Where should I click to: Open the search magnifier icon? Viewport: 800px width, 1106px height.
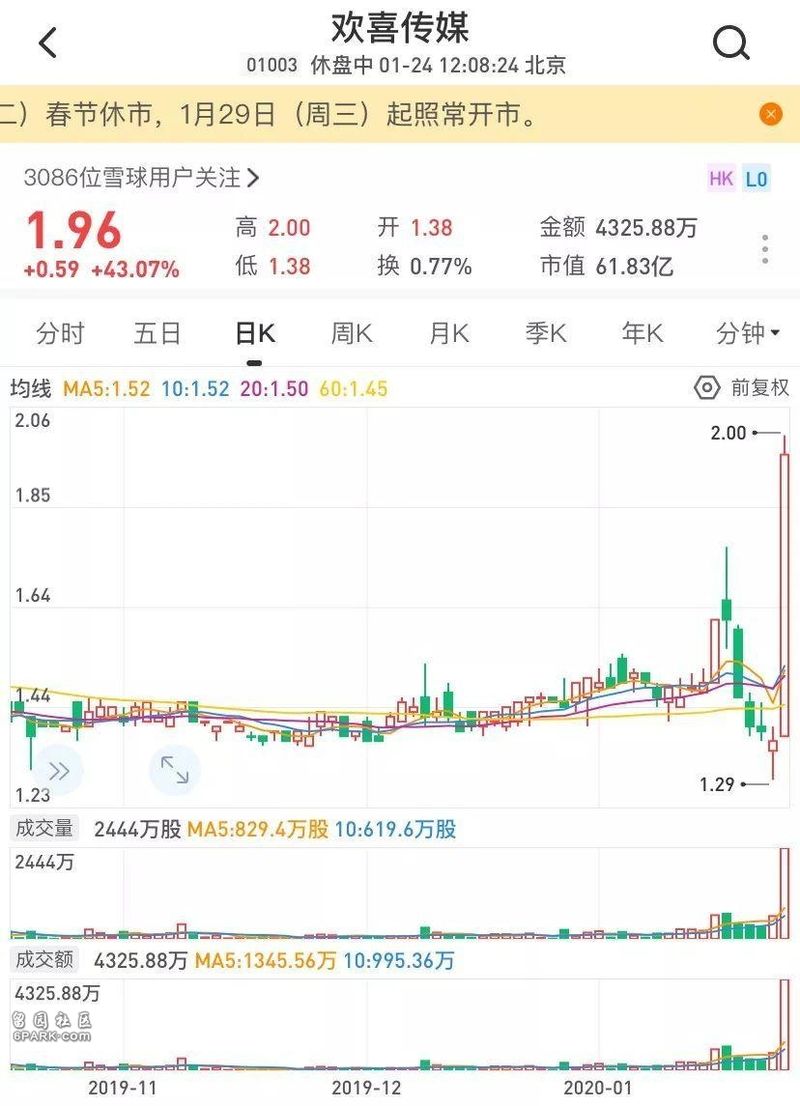tap(731, 43)
